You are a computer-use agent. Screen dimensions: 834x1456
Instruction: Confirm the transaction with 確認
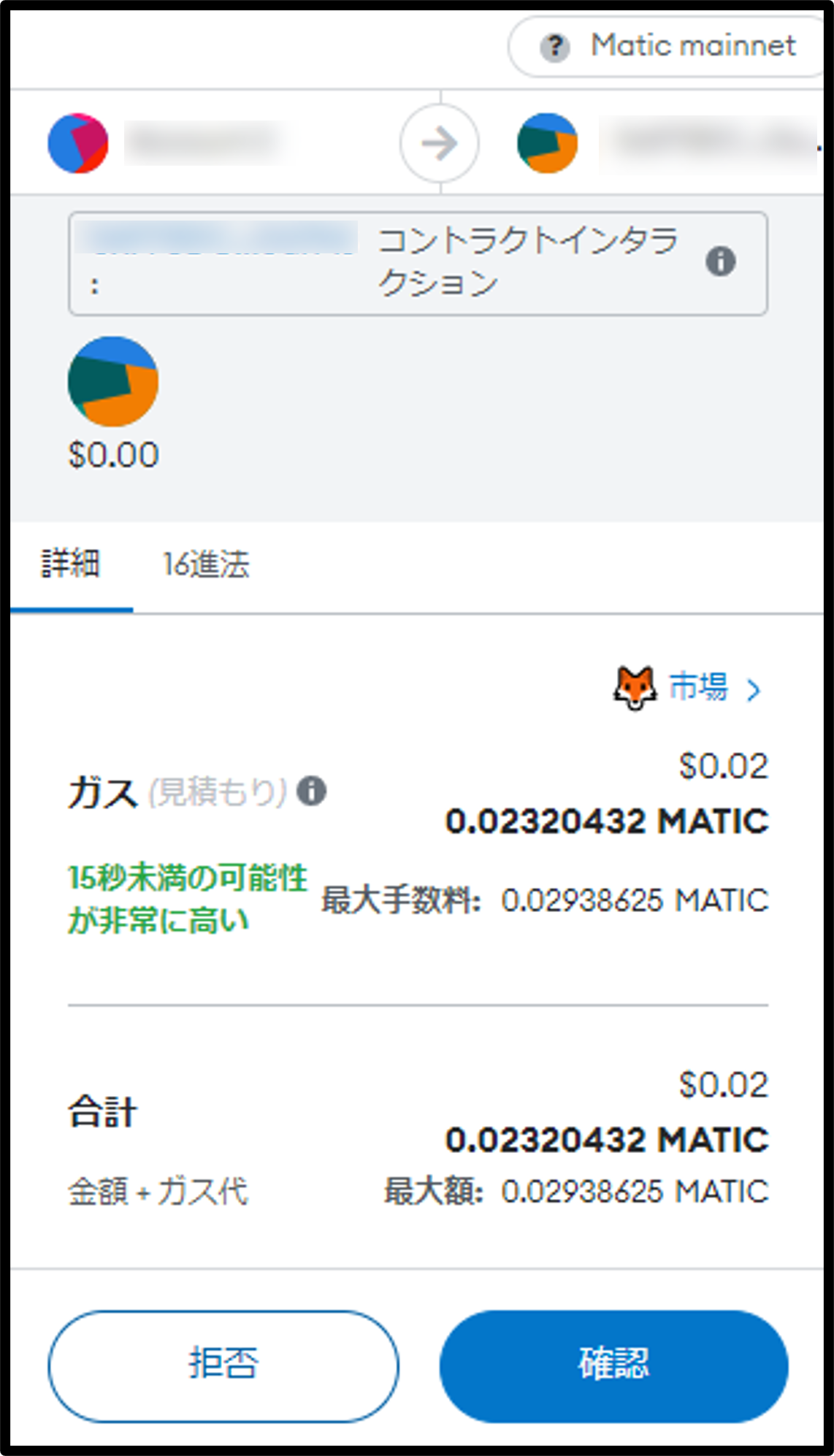613,1365
